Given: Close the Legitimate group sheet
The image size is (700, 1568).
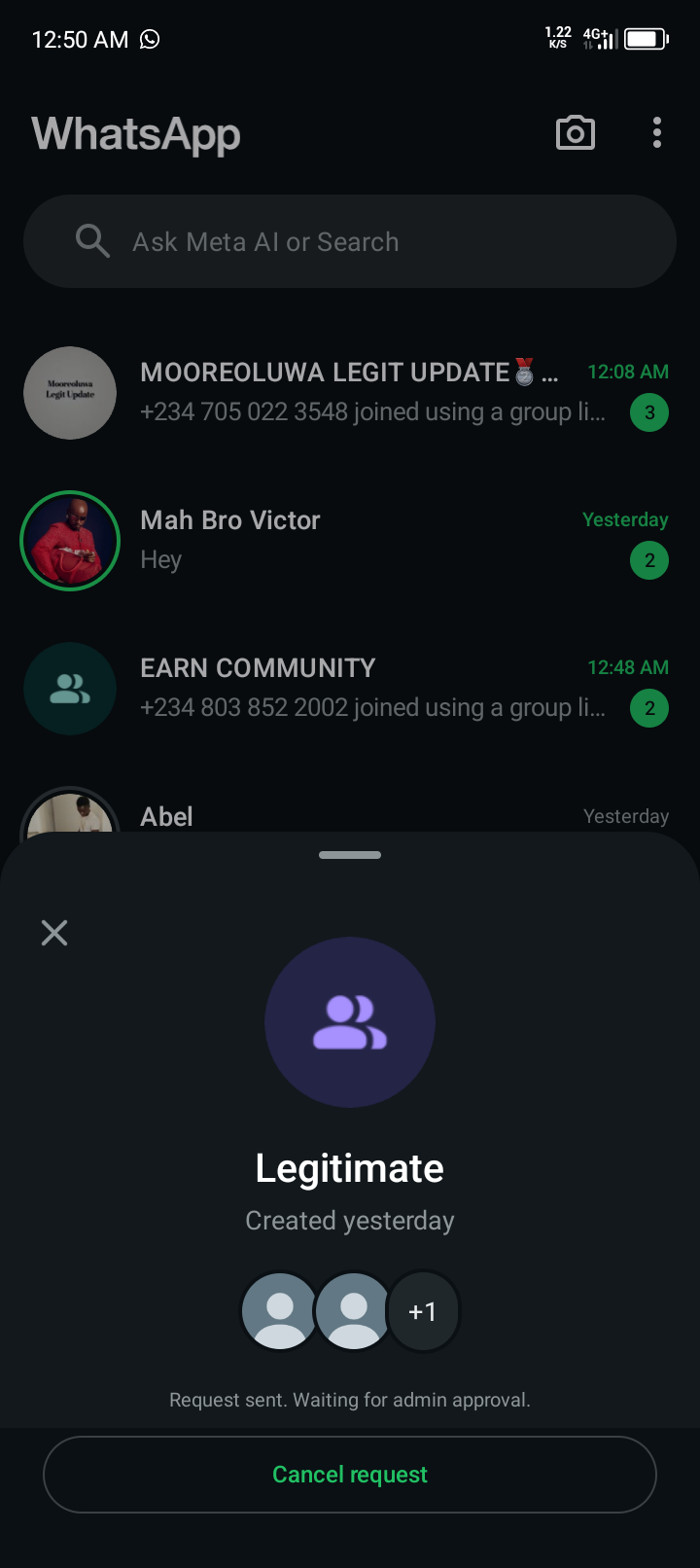Looking at the screenshot, I should click(x=54, y=933).
